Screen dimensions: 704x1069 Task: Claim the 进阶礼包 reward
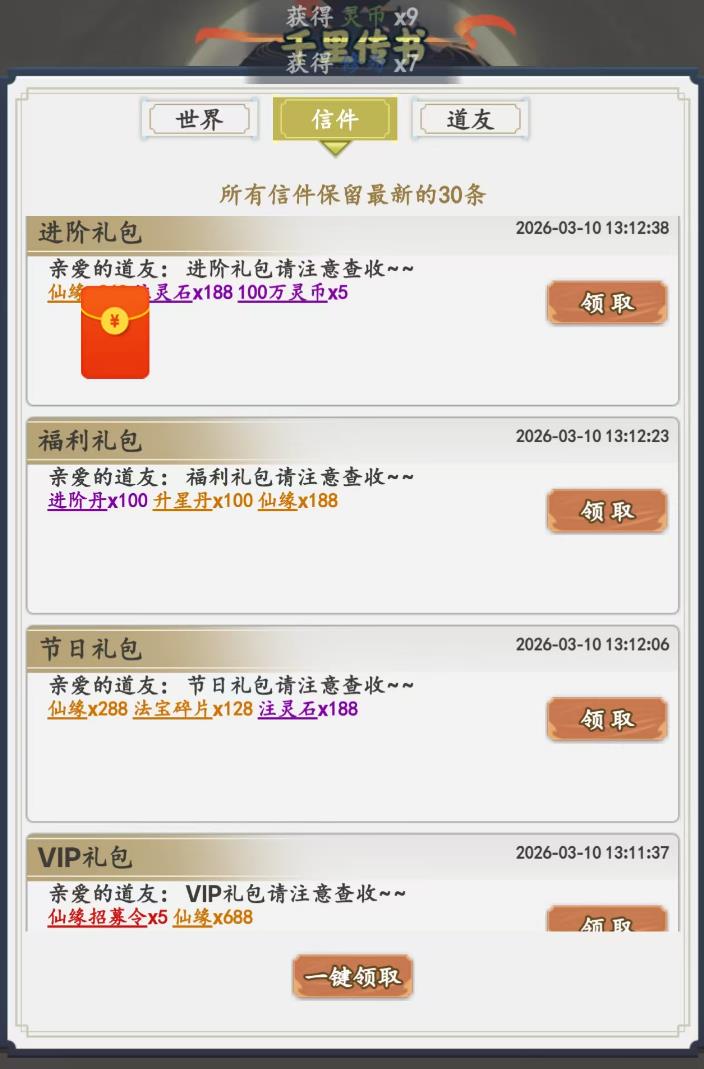point(606,302)
